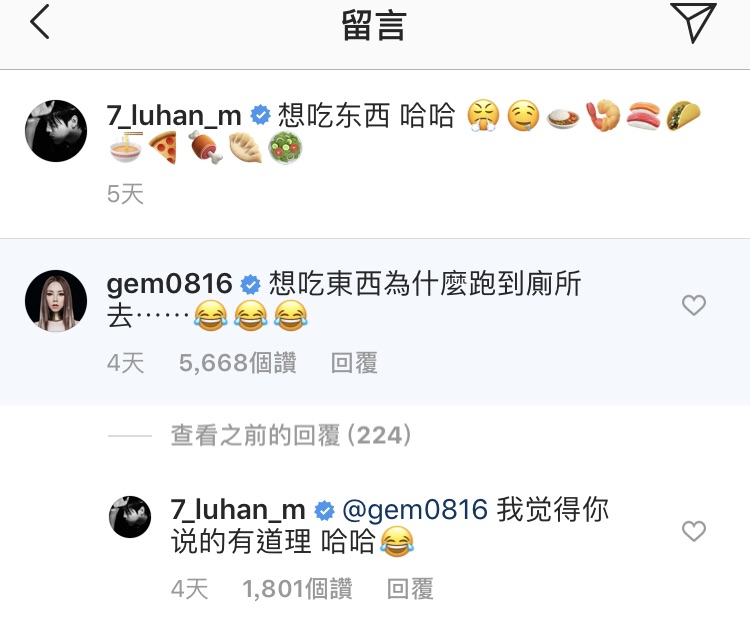View the 5,668 likes on gem0816's comment
This screenshot has width=750, height=629.
tap(237, 363)
